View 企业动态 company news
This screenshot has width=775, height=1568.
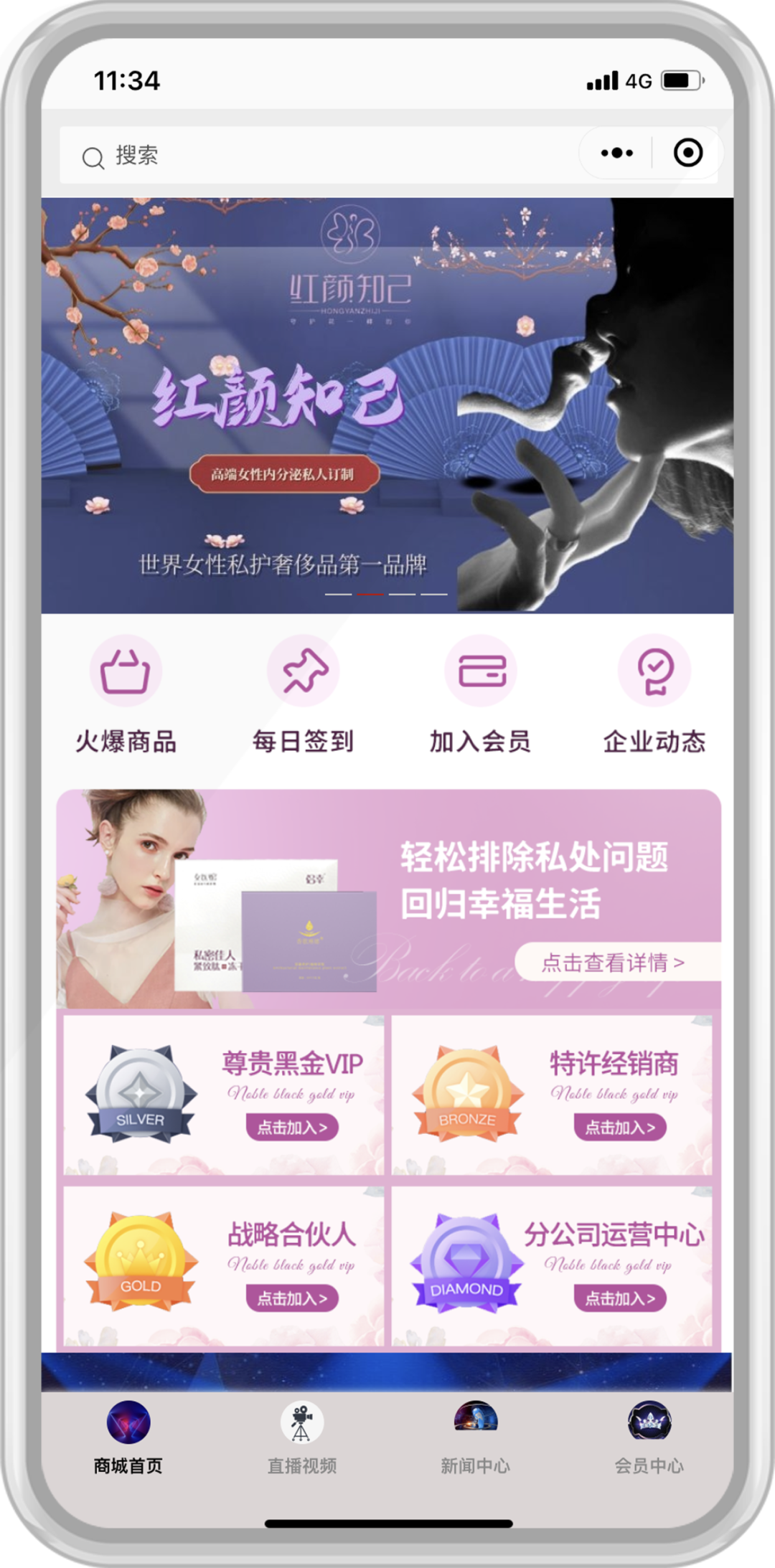point(654,694)
